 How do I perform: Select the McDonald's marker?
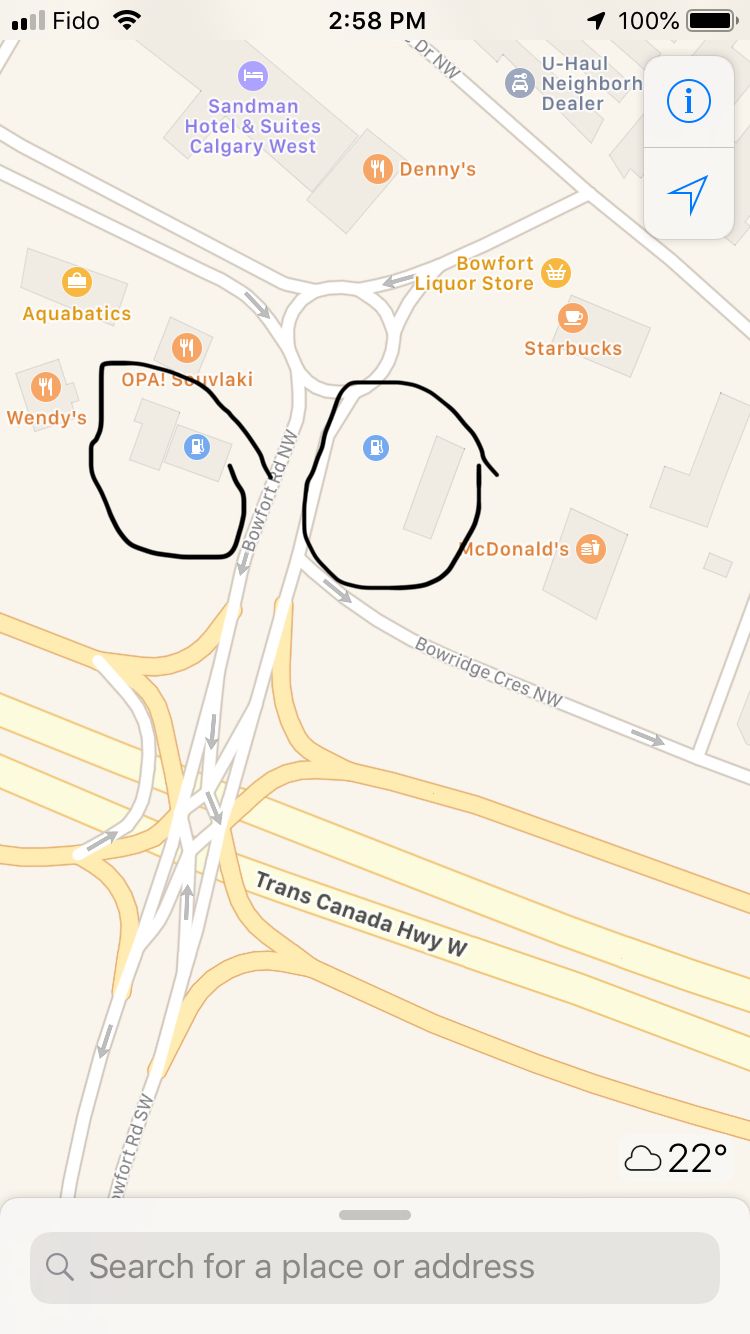(591, 548)
